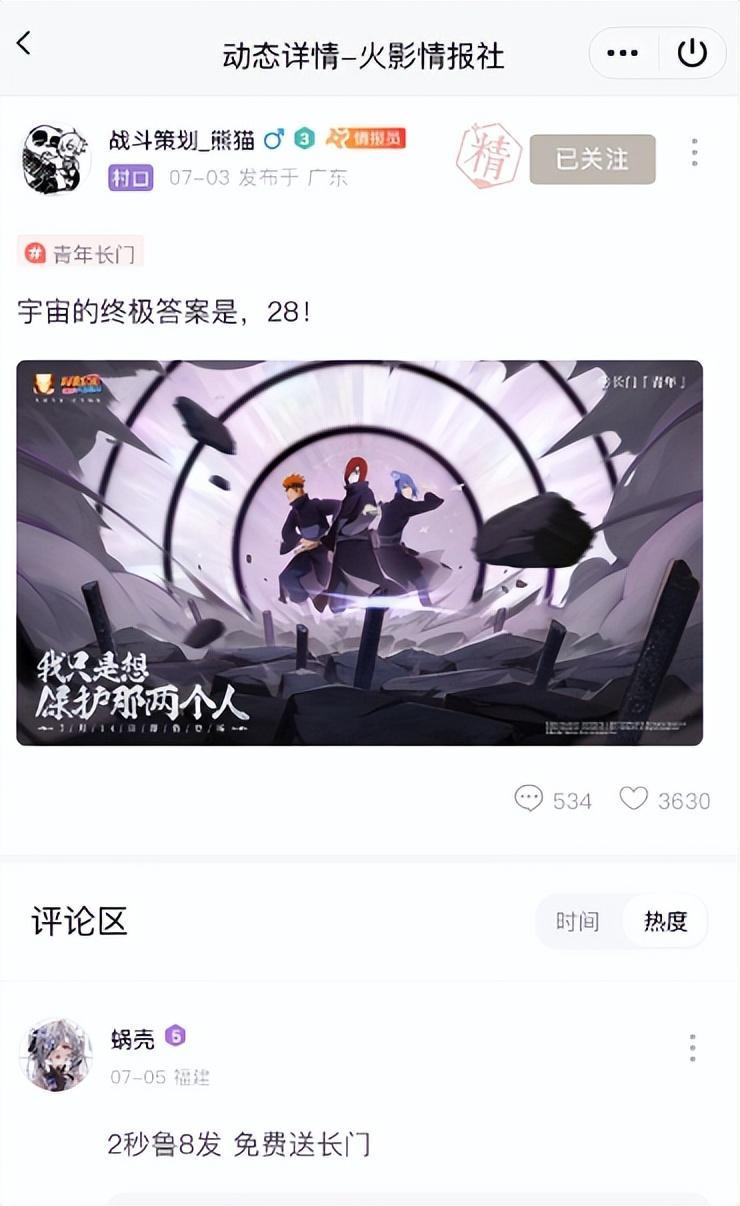Open the mini program three-dot menu

pos(622,53)
